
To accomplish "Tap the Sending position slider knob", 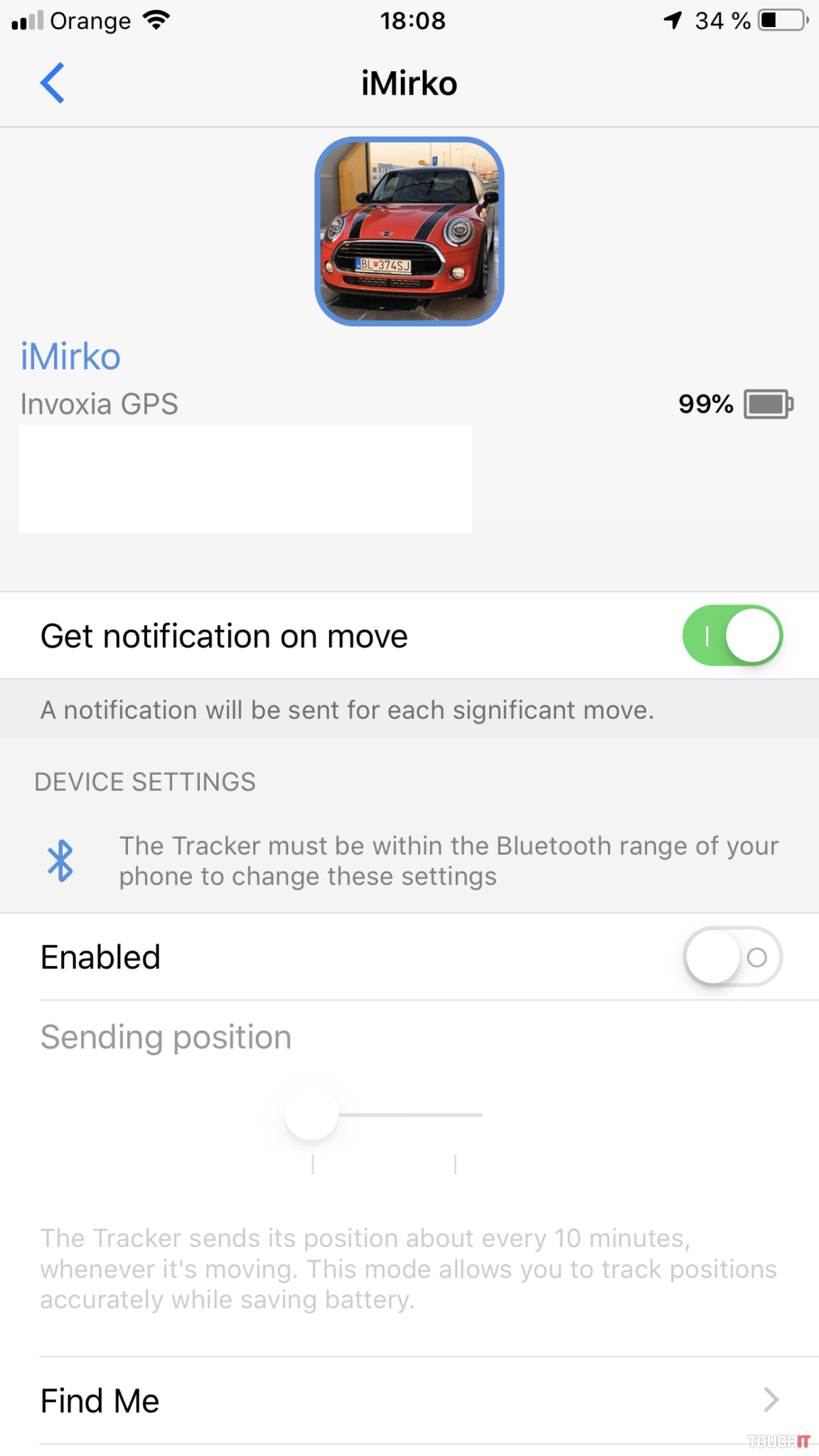I will pos(311,1113).
